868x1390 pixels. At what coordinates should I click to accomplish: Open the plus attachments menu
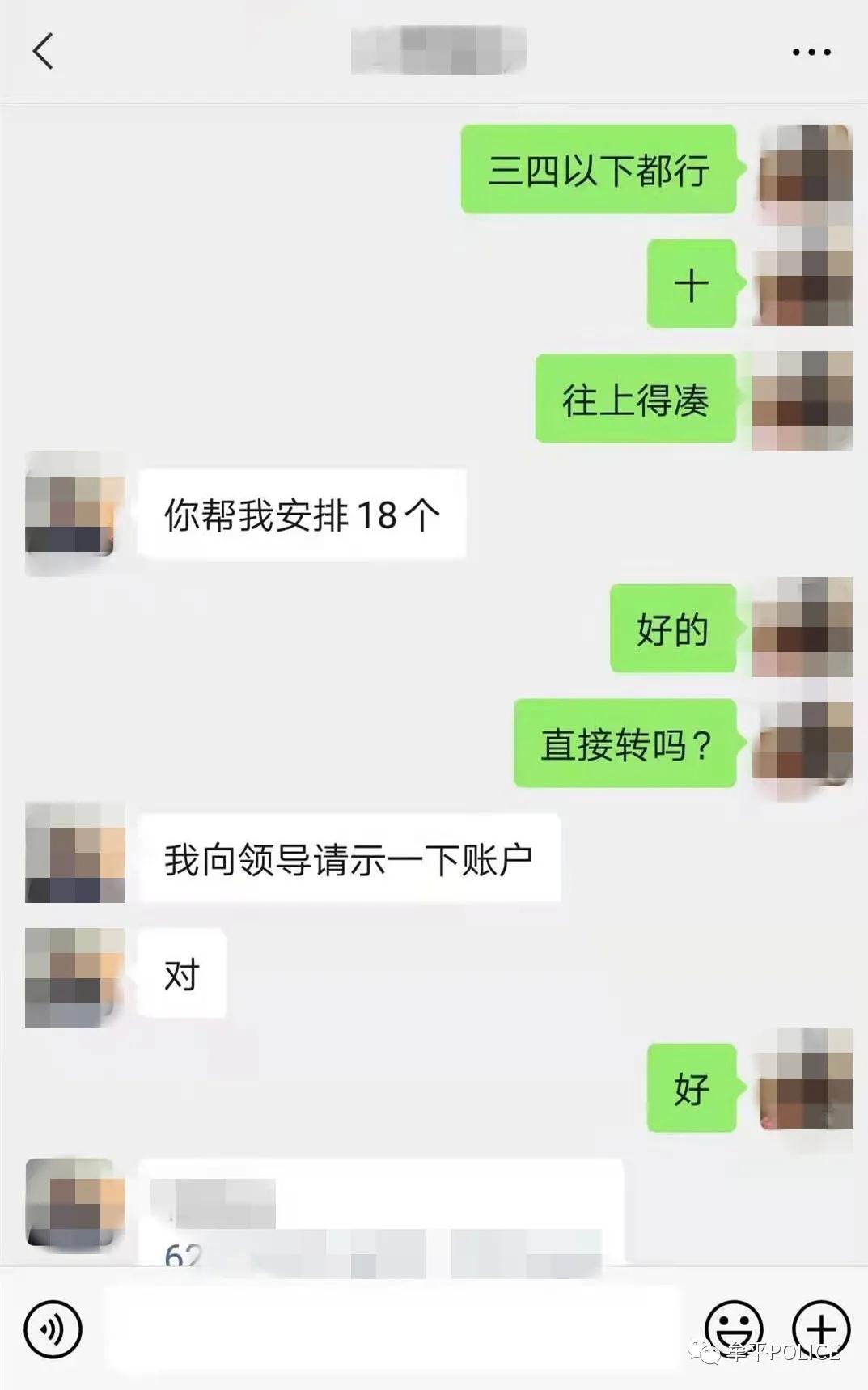coord(820,1327)
